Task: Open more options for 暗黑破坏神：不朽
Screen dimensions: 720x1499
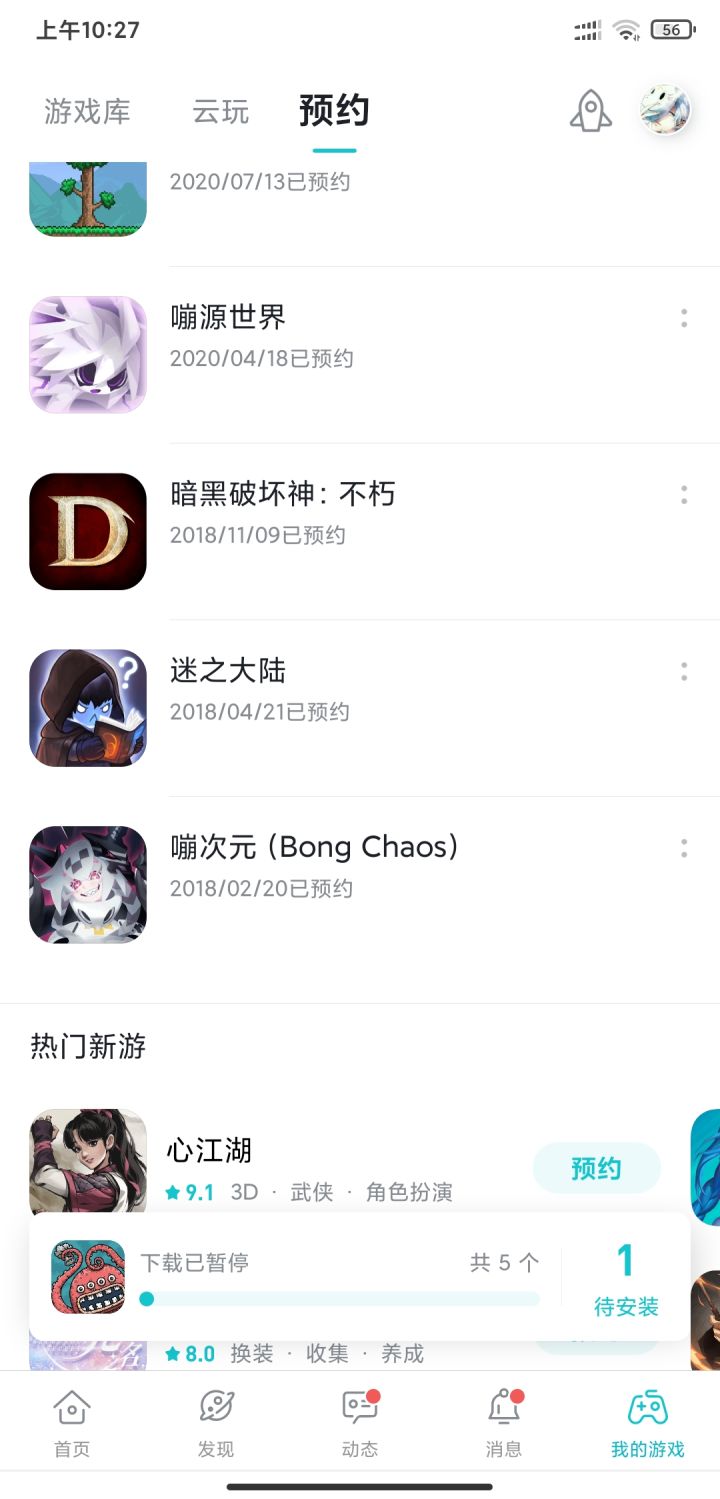Action: point(684,495)
